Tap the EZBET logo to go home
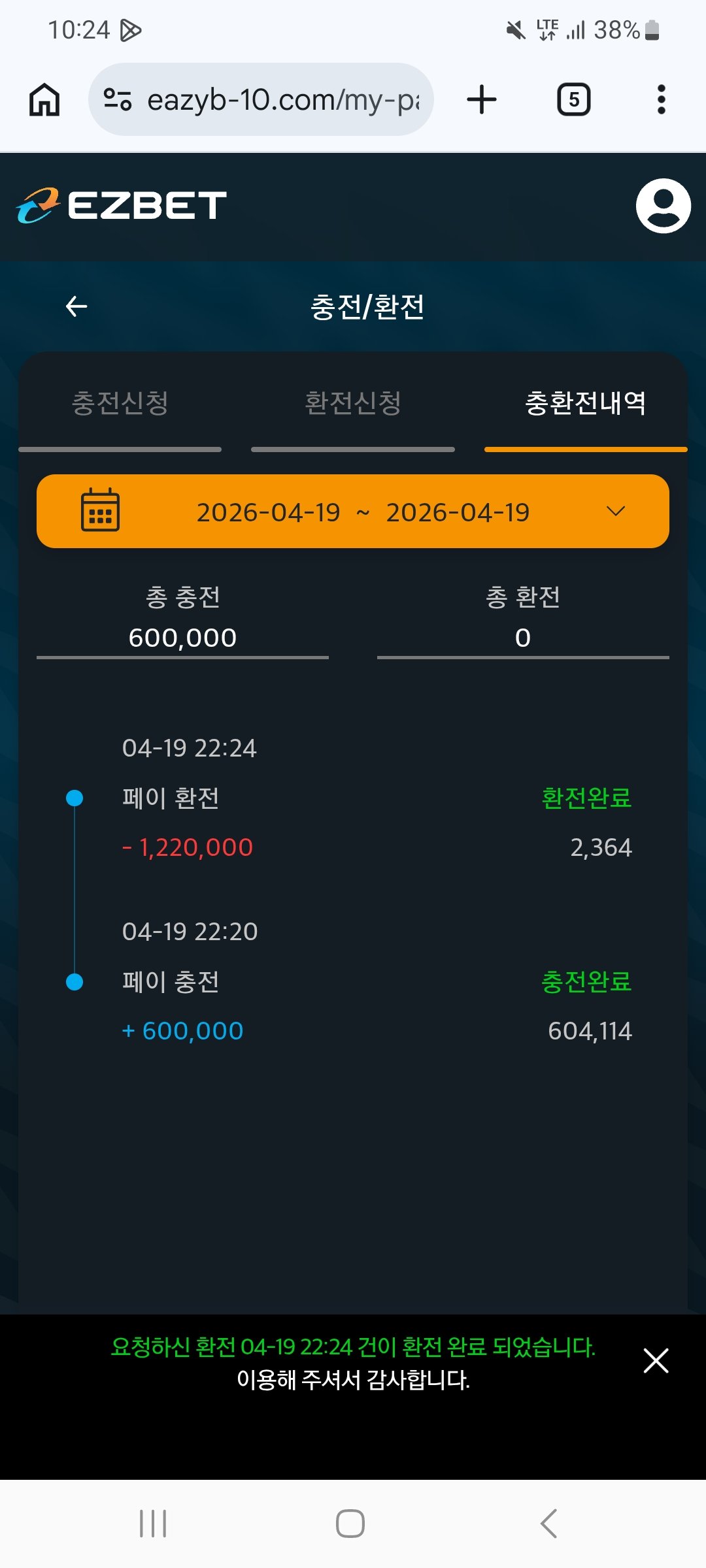This screenshot has height=1568, width=706. tap(122, 206)
